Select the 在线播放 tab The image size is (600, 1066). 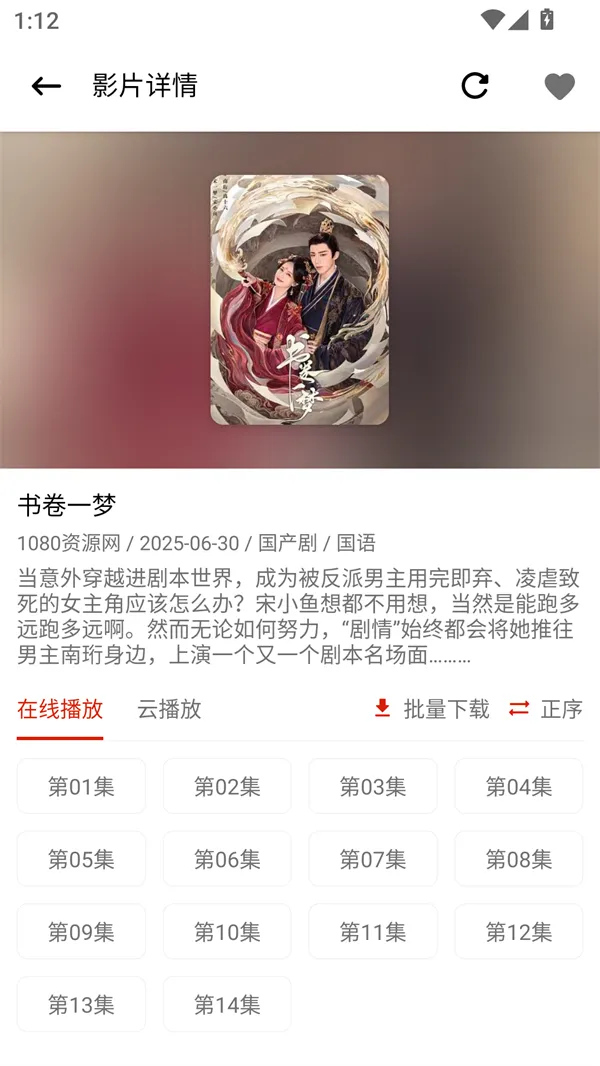[60, 709]
